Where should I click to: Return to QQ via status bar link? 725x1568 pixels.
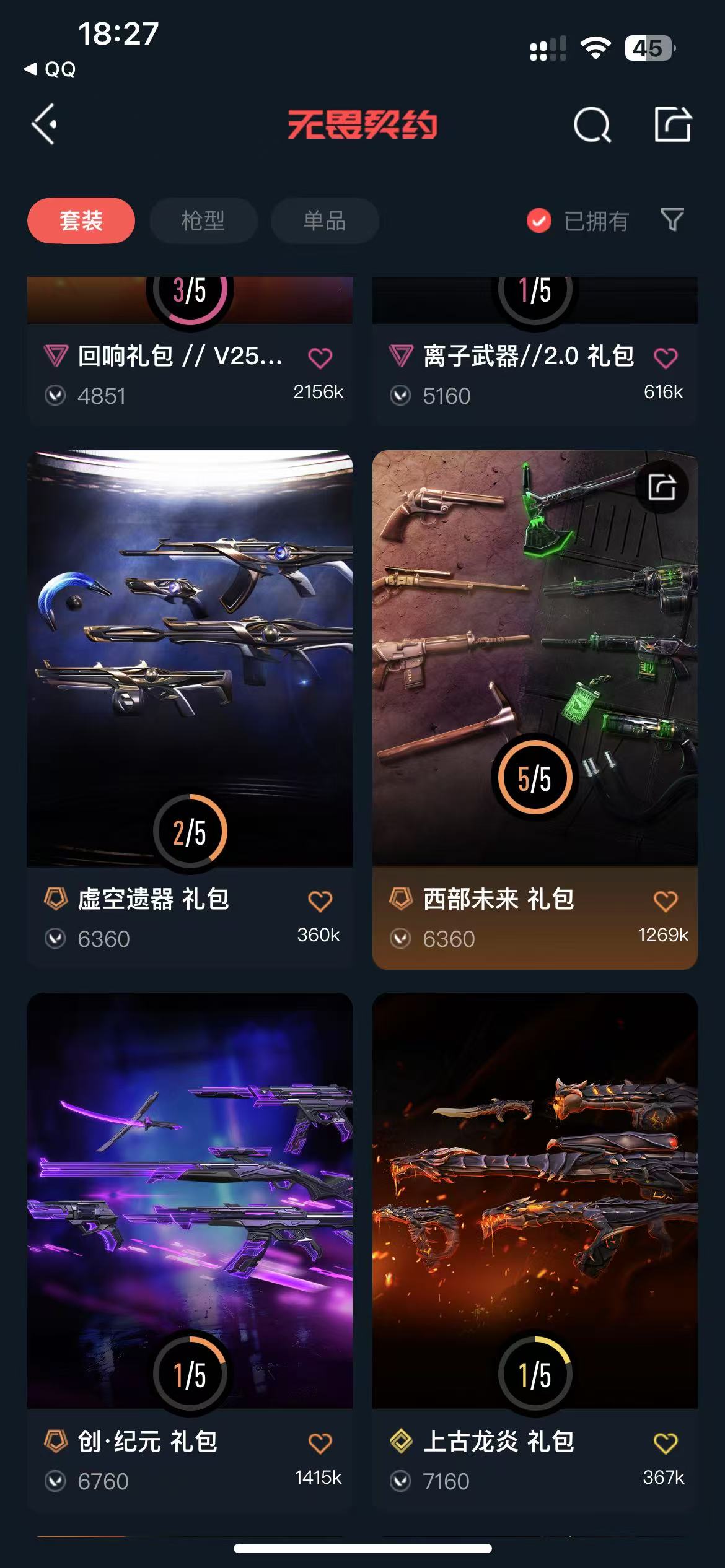(x=51, y=69)
